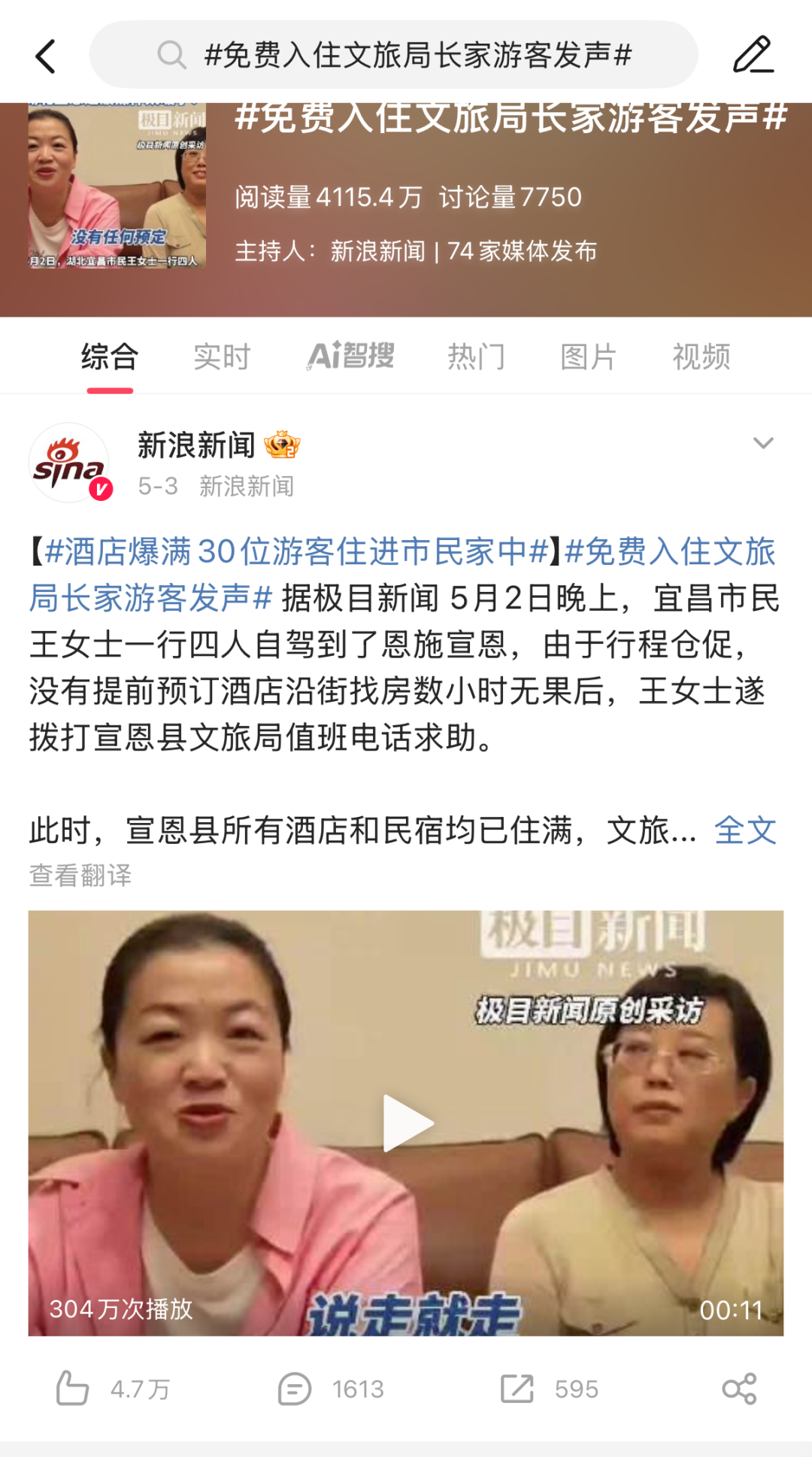Play the 极目新闻 interview video
The width and height of the screenshot is (812, 1457).
point(406,1122)
